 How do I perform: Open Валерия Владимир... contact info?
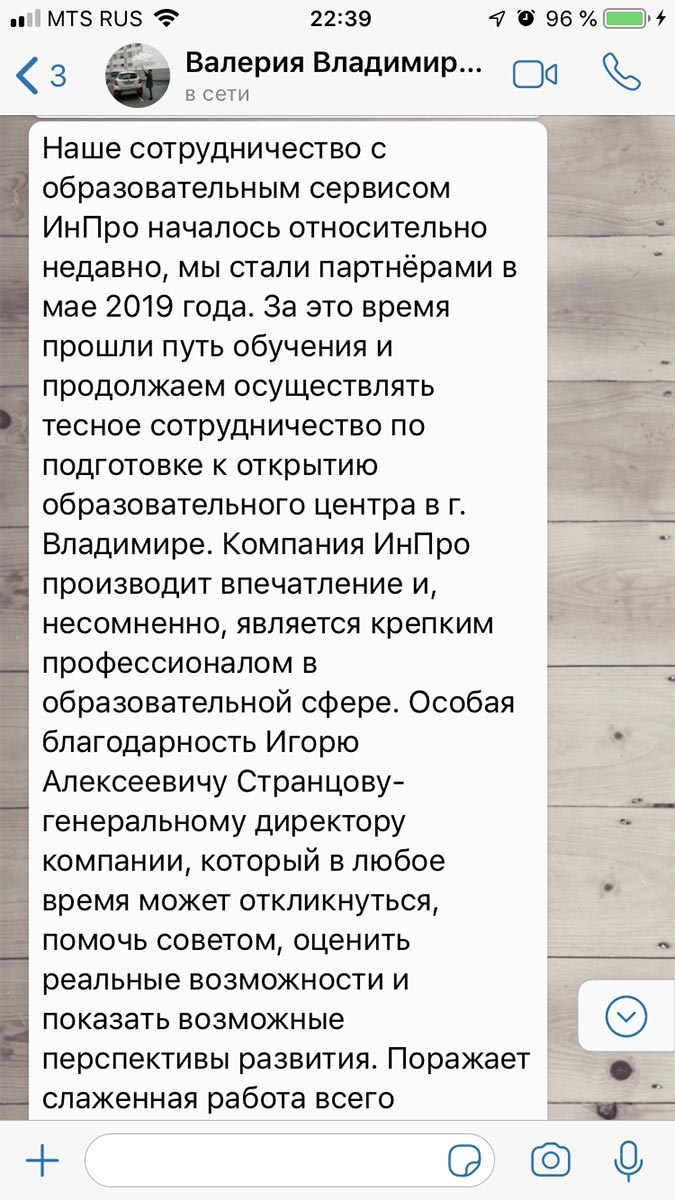click(x=332, y=75)
